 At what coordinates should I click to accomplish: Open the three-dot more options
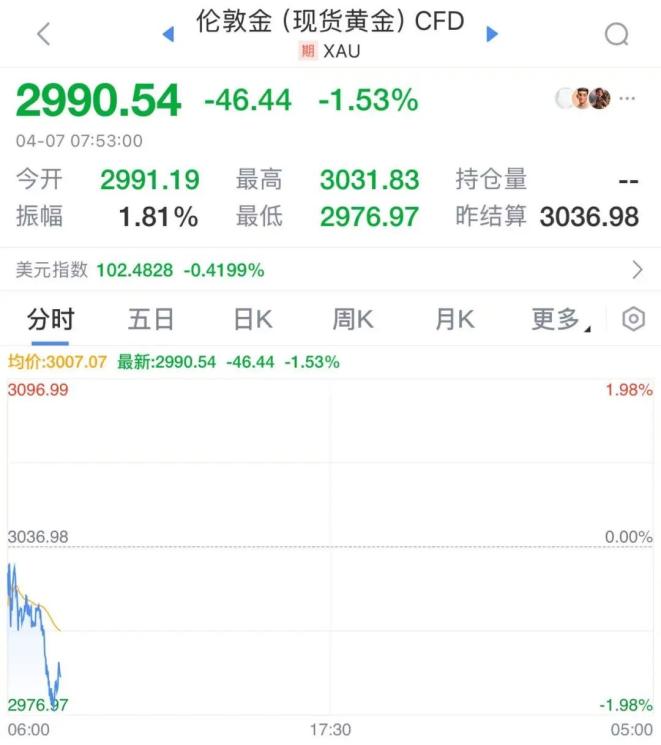point(628,98)
